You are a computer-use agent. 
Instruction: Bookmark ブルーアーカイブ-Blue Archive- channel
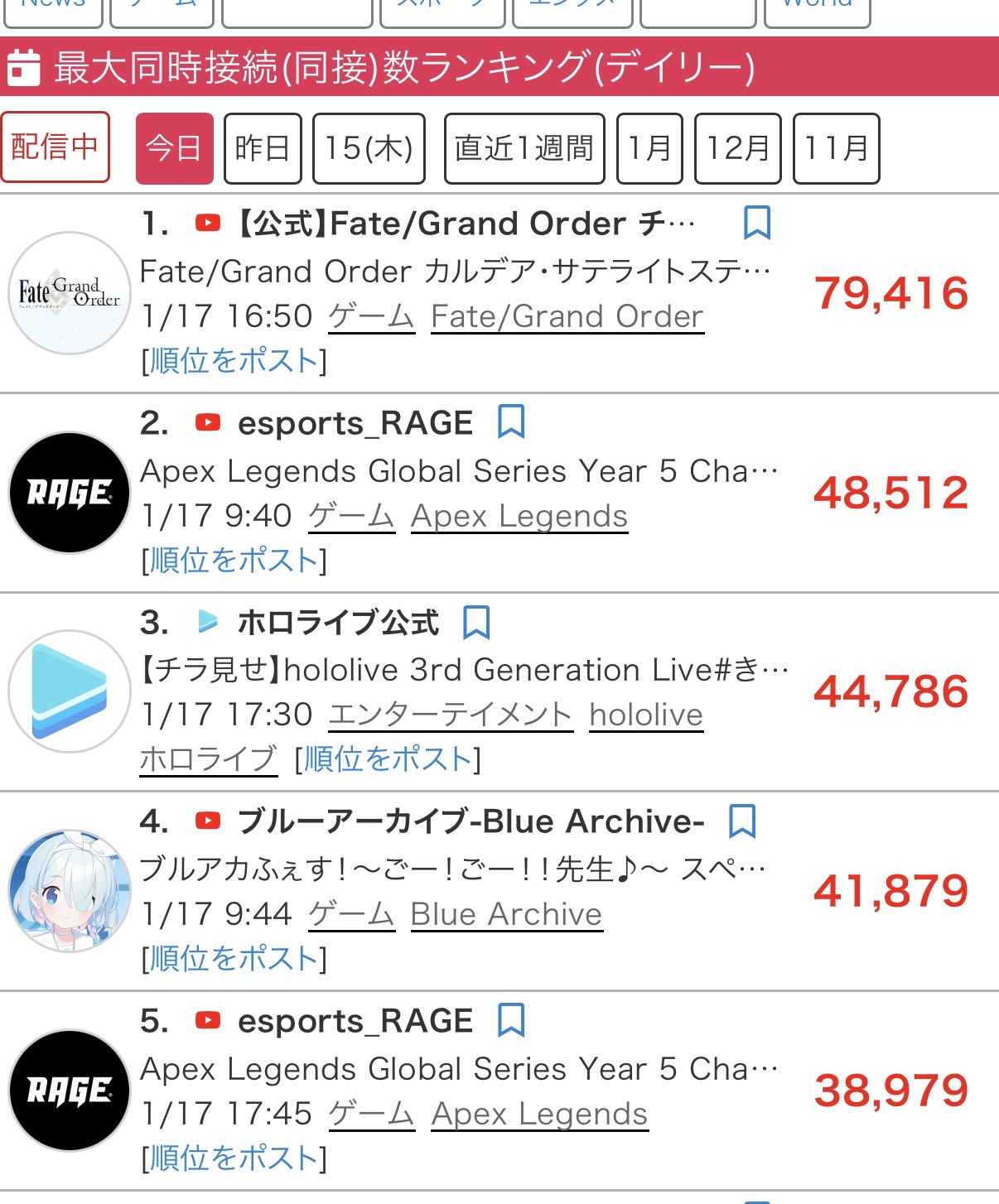741,821
